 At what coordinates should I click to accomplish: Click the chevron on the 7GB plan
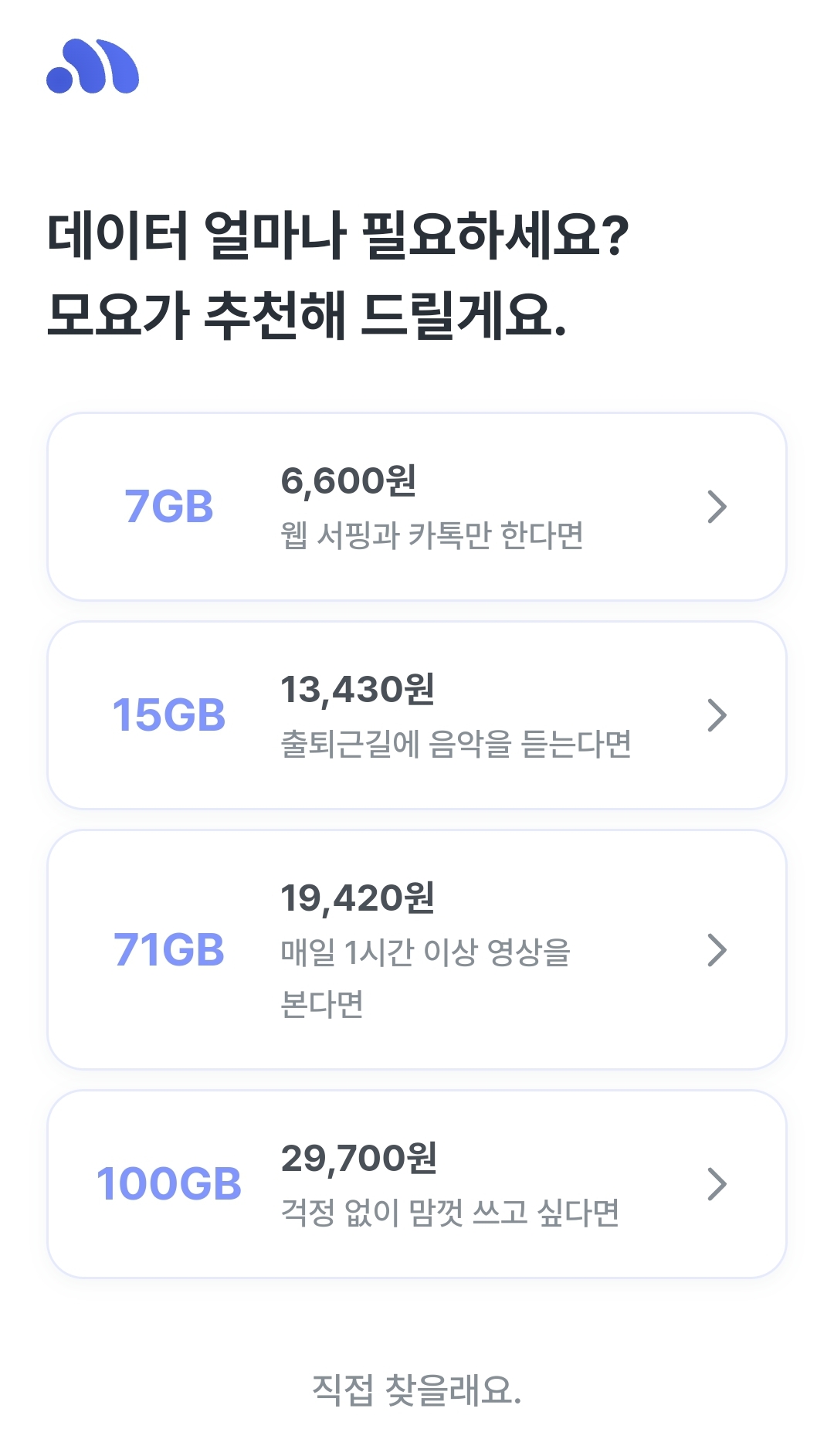718,506
